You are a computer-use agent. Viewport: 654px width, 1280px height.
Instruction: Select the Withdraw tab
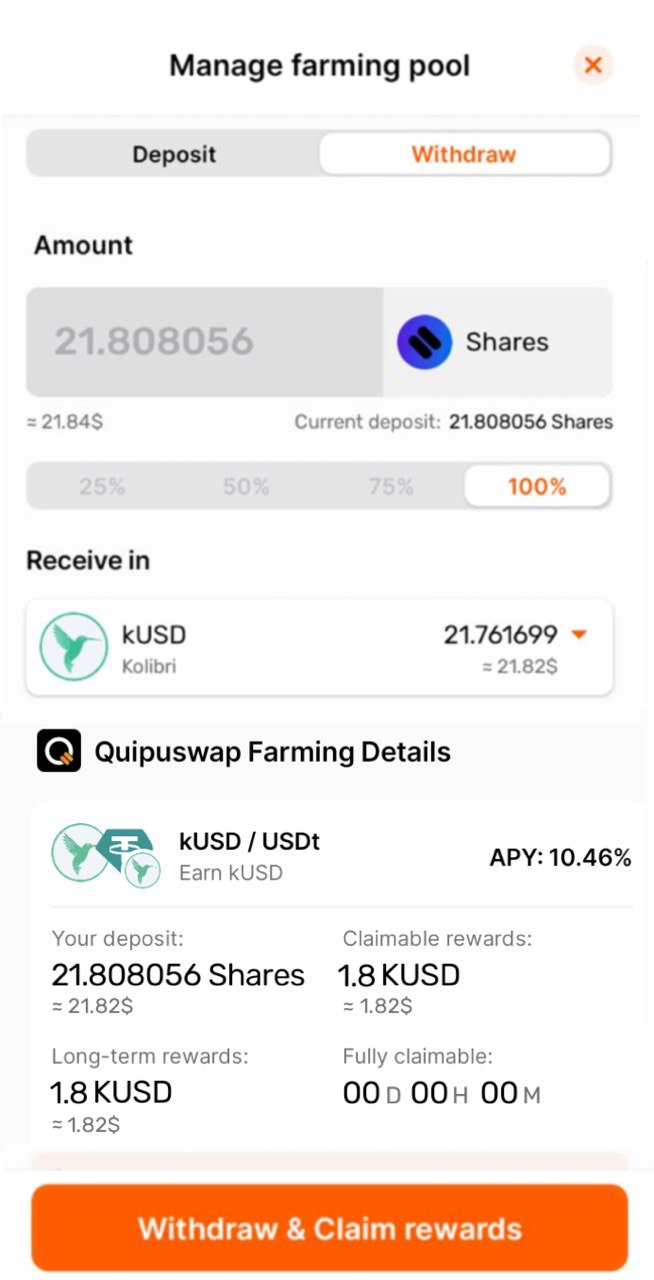tap(463, 155)
